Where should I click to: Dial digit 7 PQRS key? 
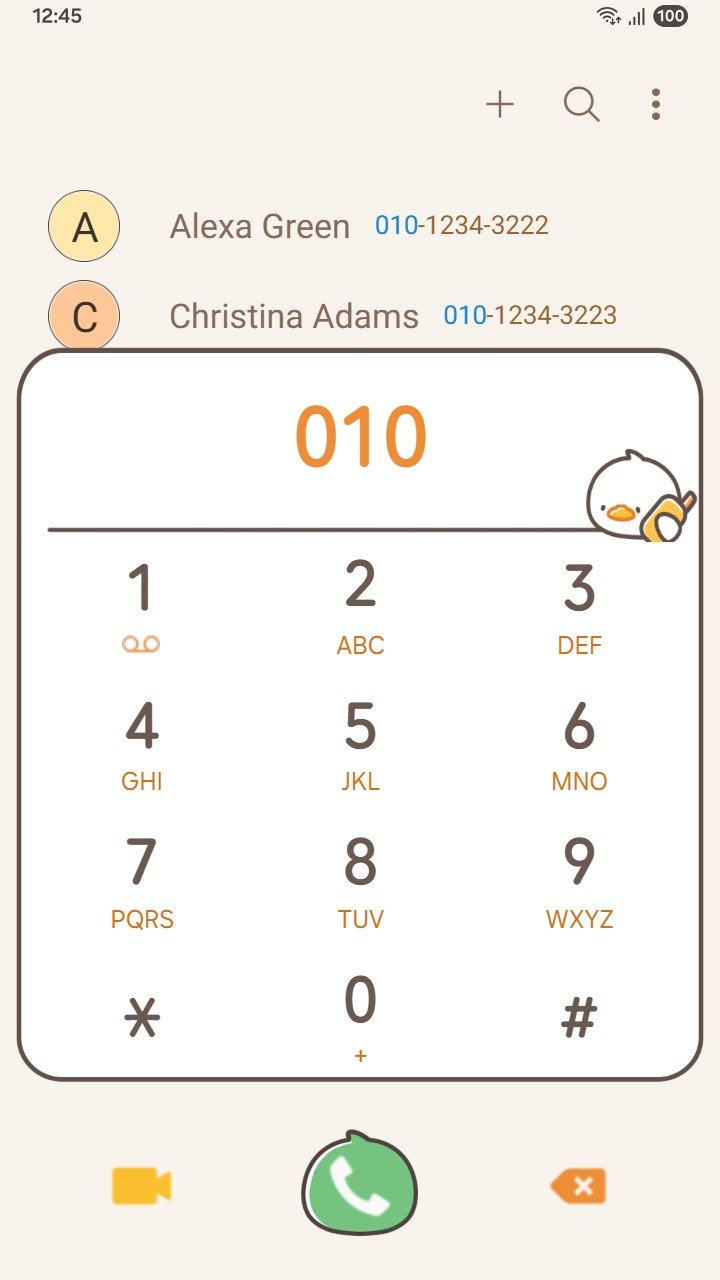point(142,880)
